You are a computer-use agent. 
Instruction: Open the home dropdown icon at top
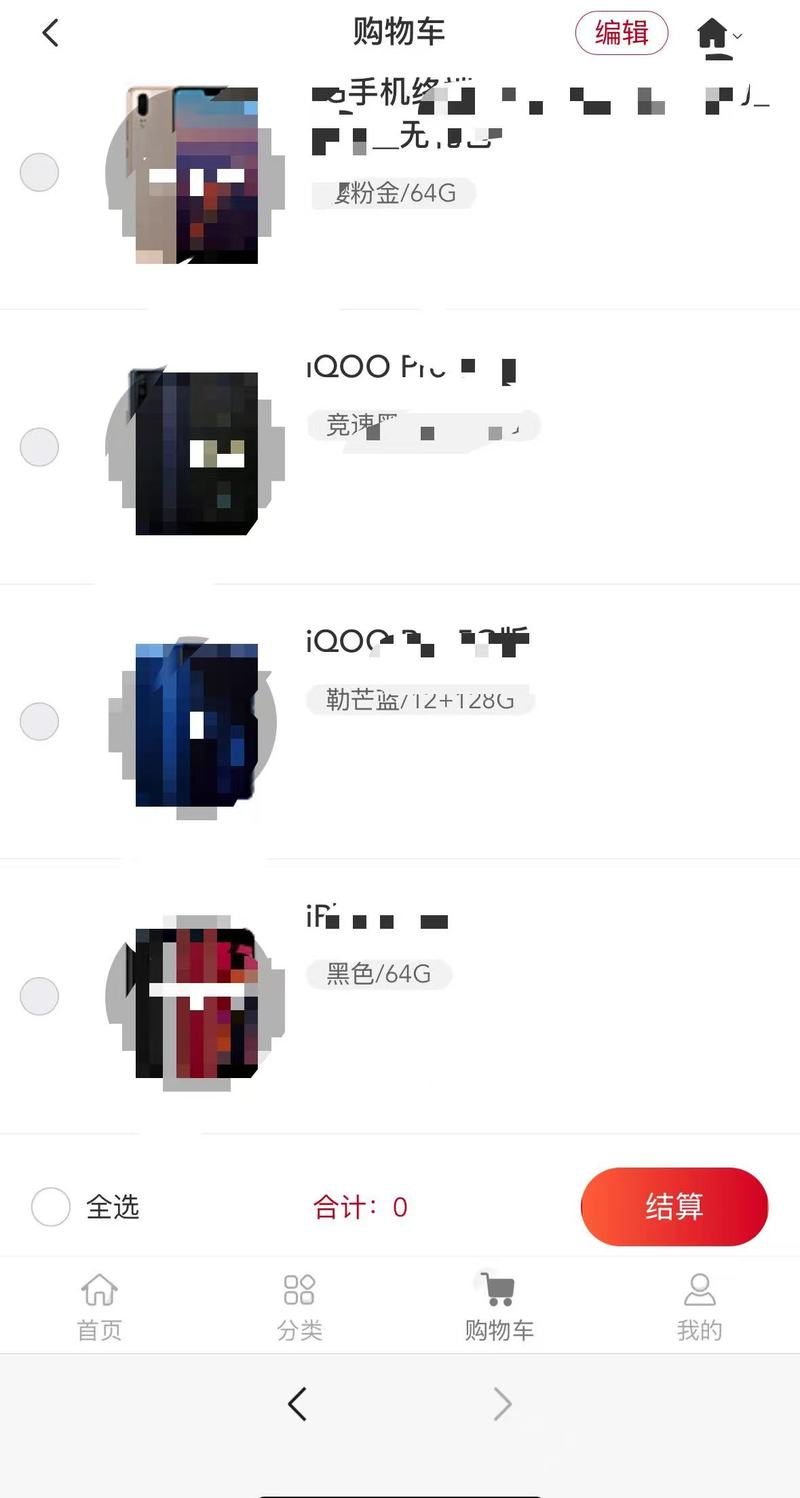(x=718, y=36)
